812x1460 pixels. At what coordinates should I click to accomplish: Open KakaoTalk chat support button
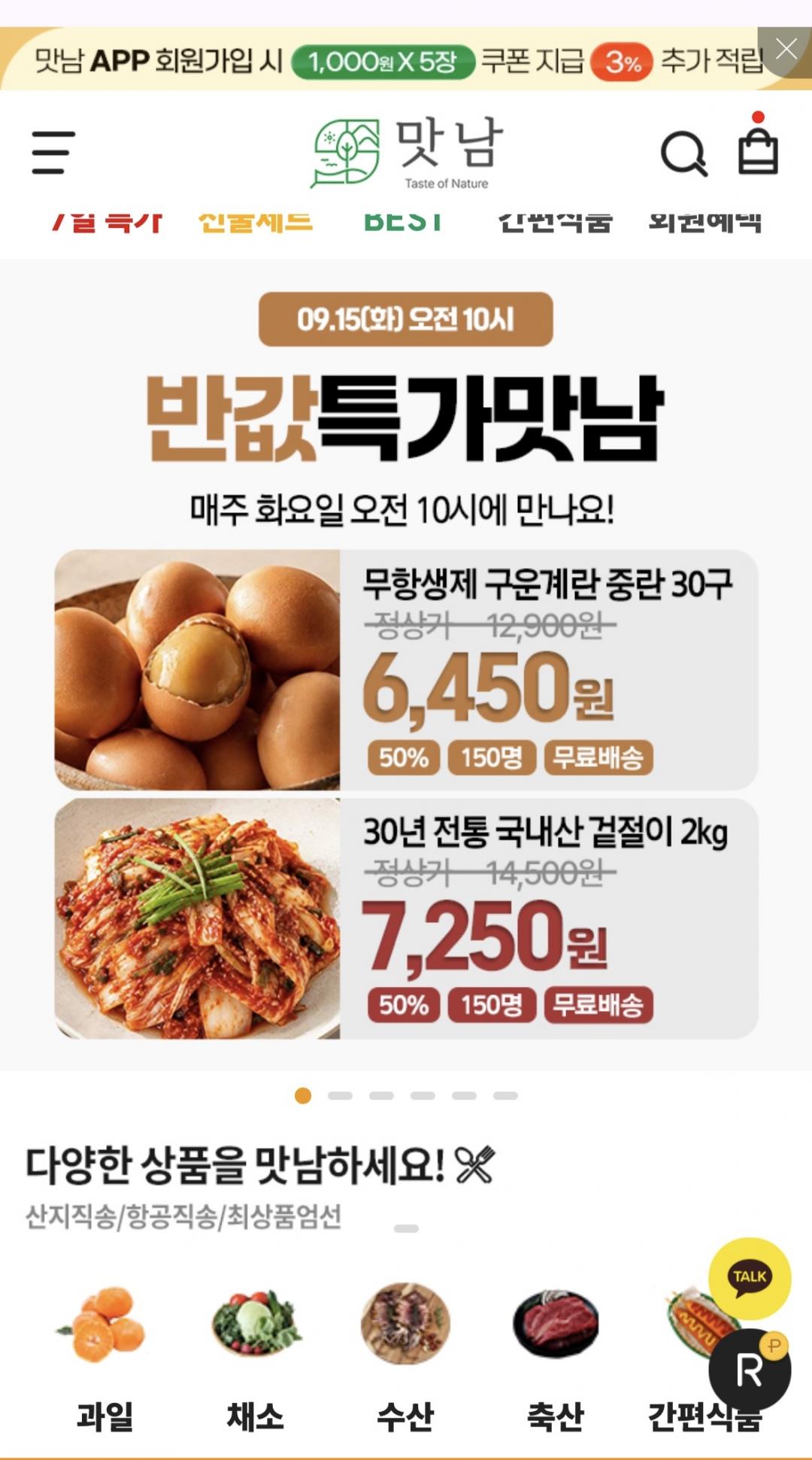750,1278
